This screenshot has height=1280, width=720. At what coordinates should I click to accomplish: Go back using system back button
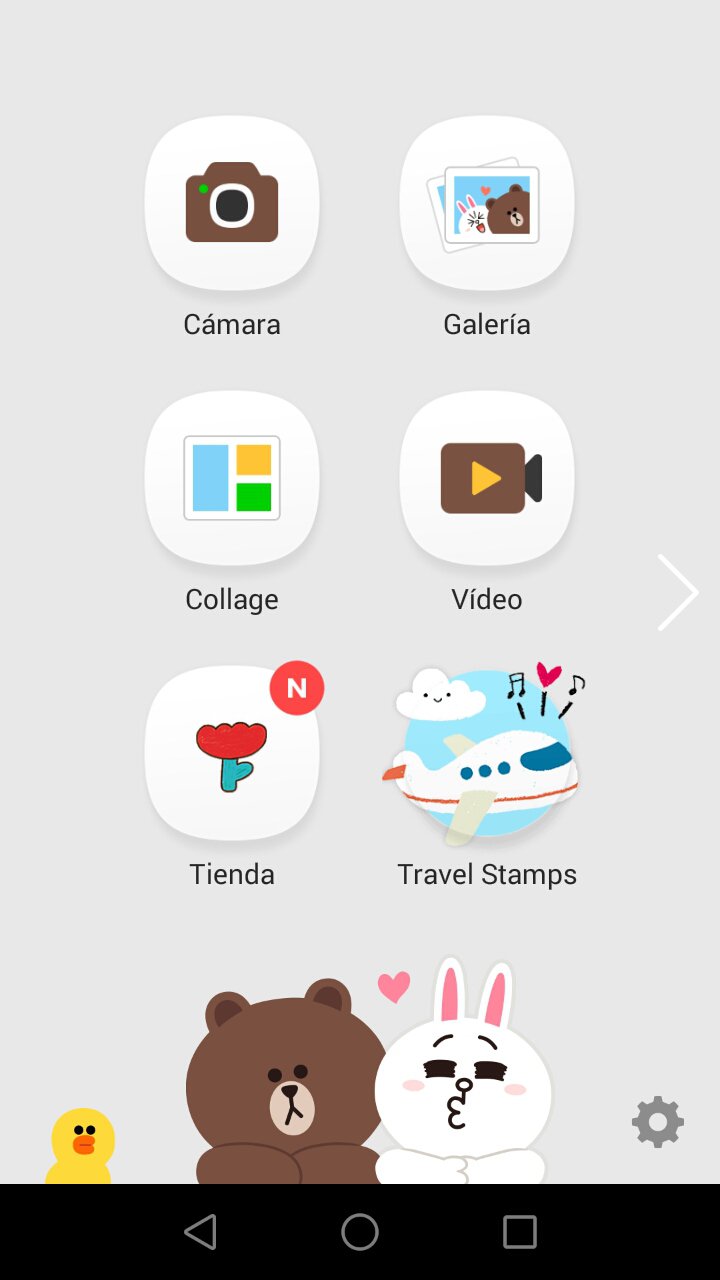(201, 1232)
